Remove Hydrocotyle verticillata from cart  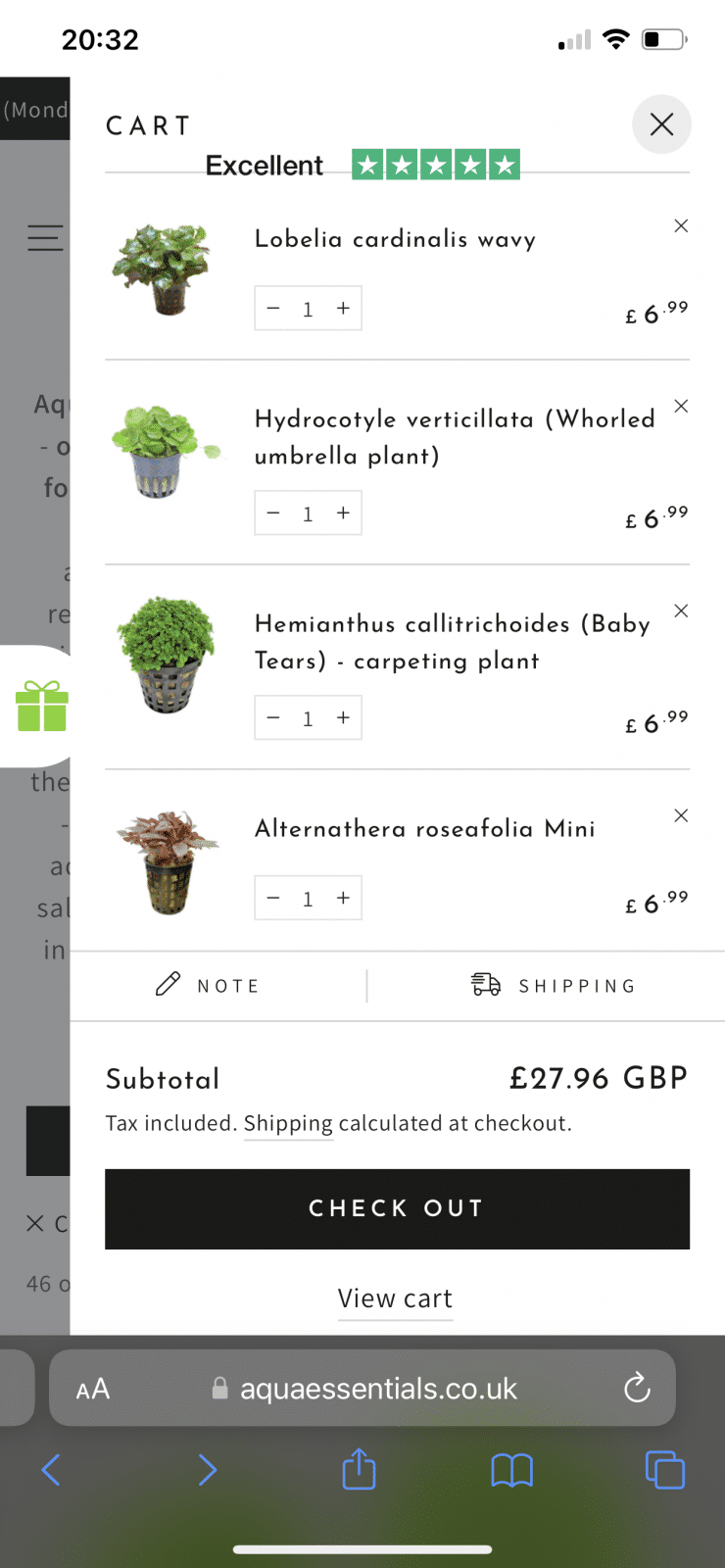click(681, 407)
